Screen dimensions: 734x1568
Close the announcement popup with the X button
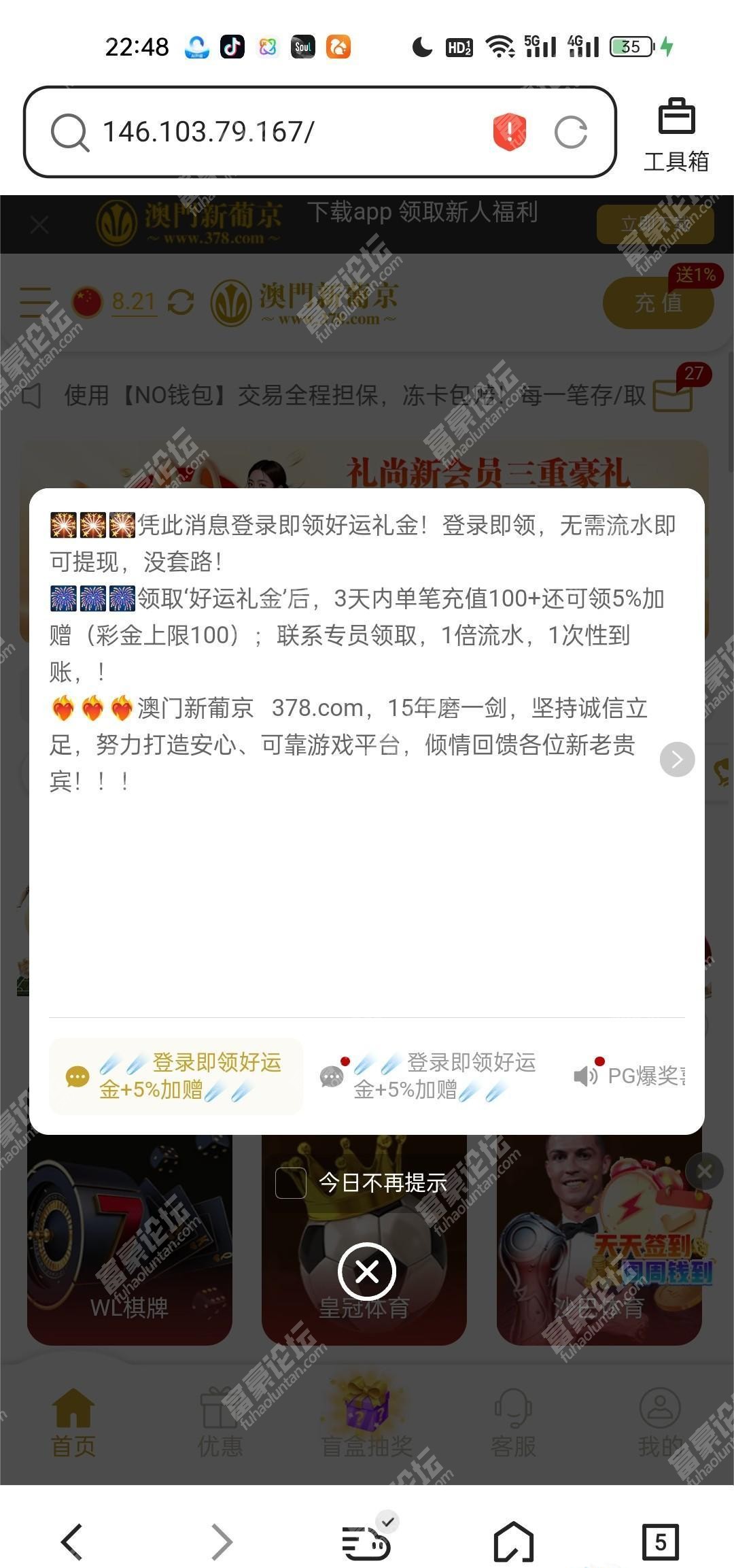click(x=367, y=1272)
